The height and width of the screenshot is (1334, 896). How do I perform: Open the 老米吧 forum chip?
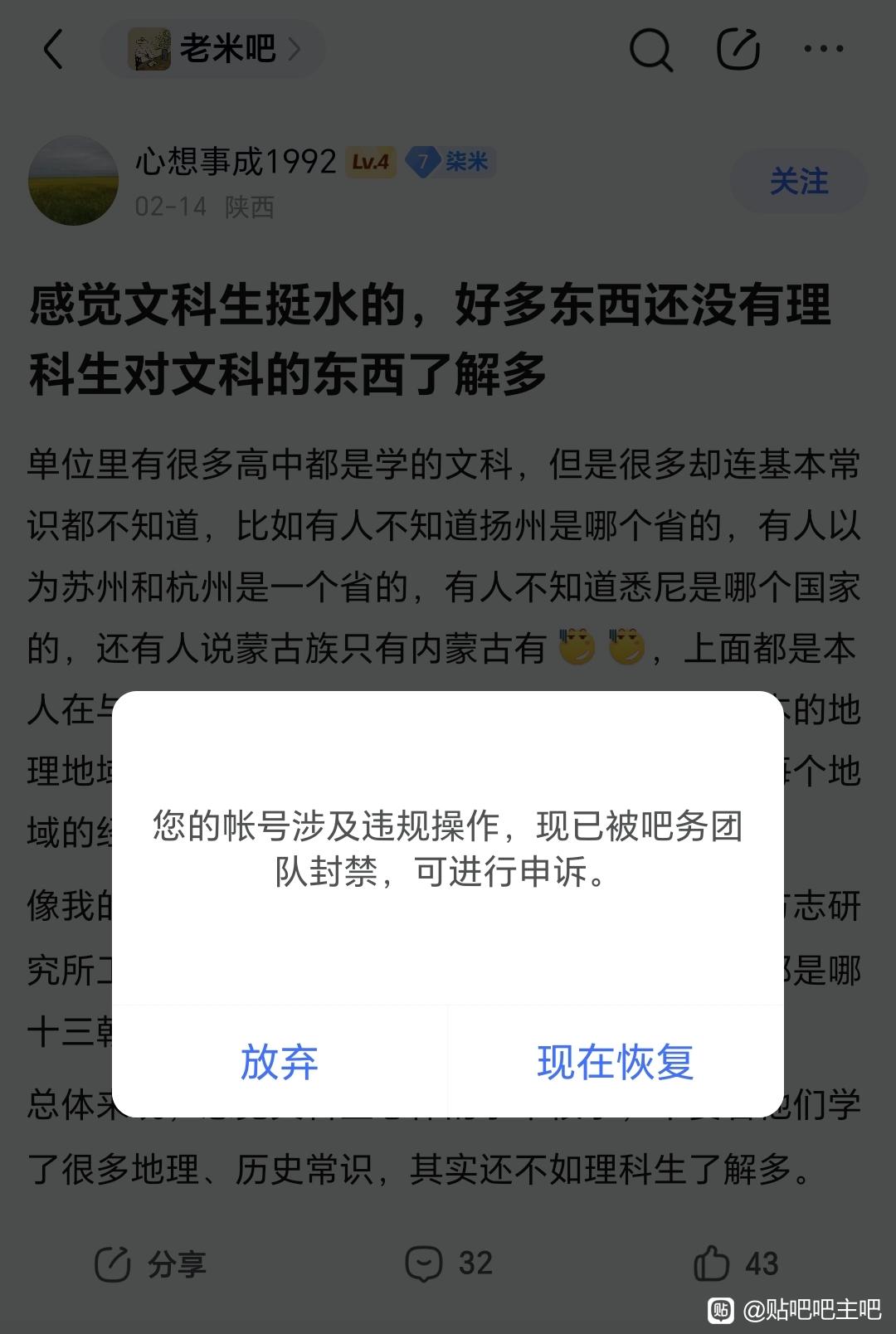coord(212,49)
